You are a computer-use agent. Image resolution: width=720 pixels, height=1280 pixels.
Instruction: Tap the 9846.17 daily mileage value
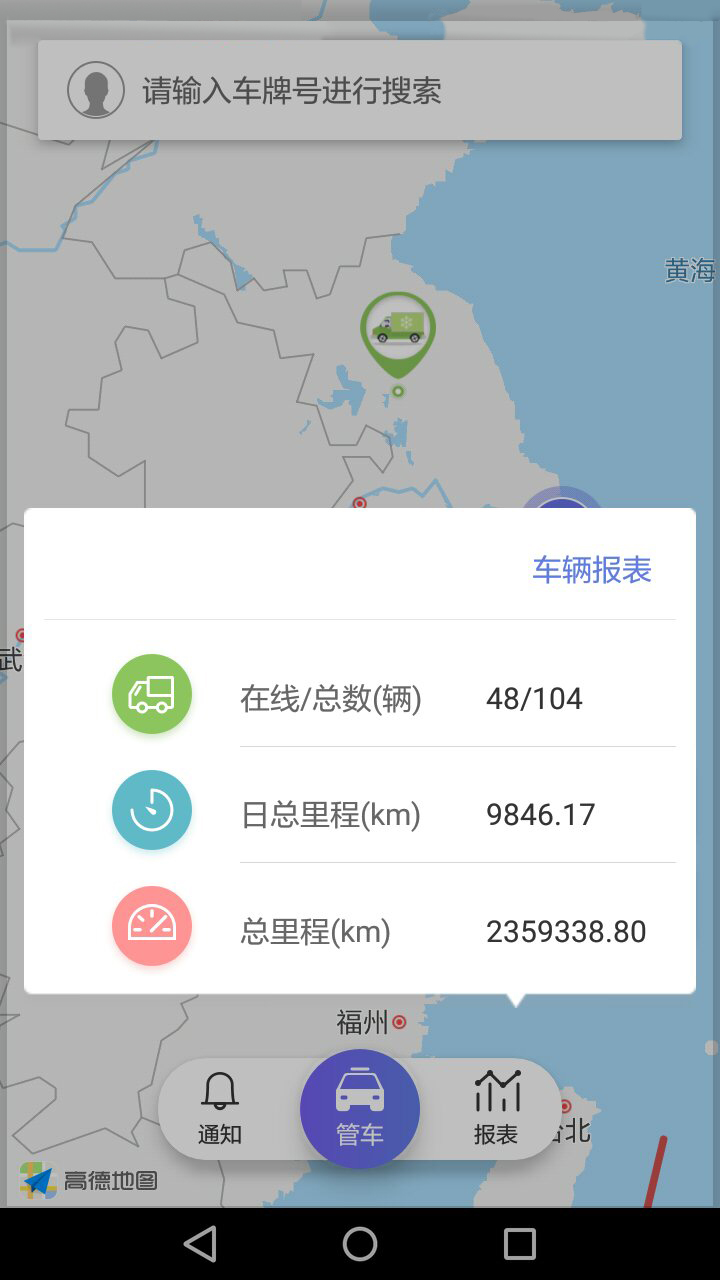(540, 814)
